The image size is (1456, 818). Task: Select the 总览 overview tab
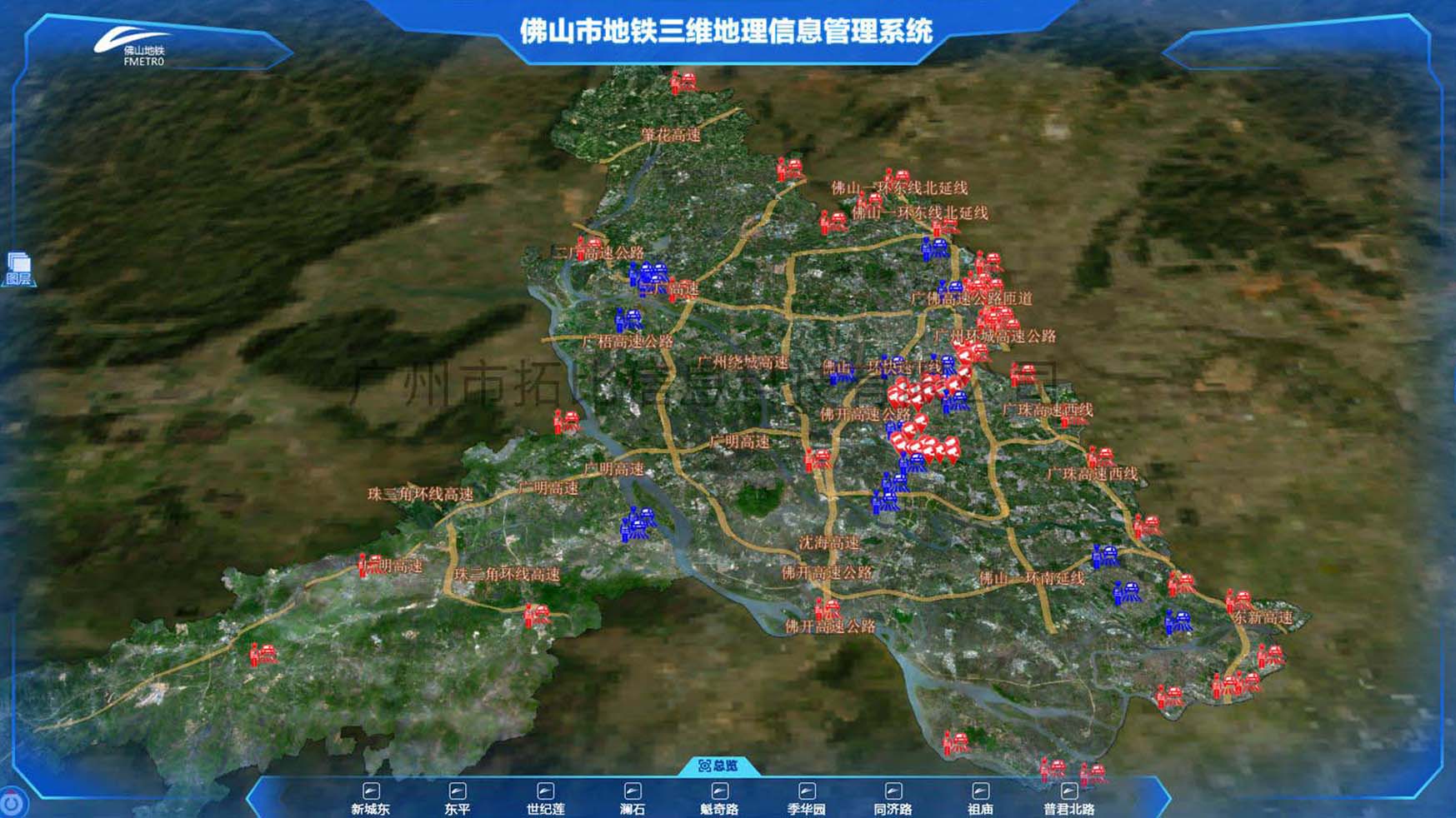click(718, 766)
